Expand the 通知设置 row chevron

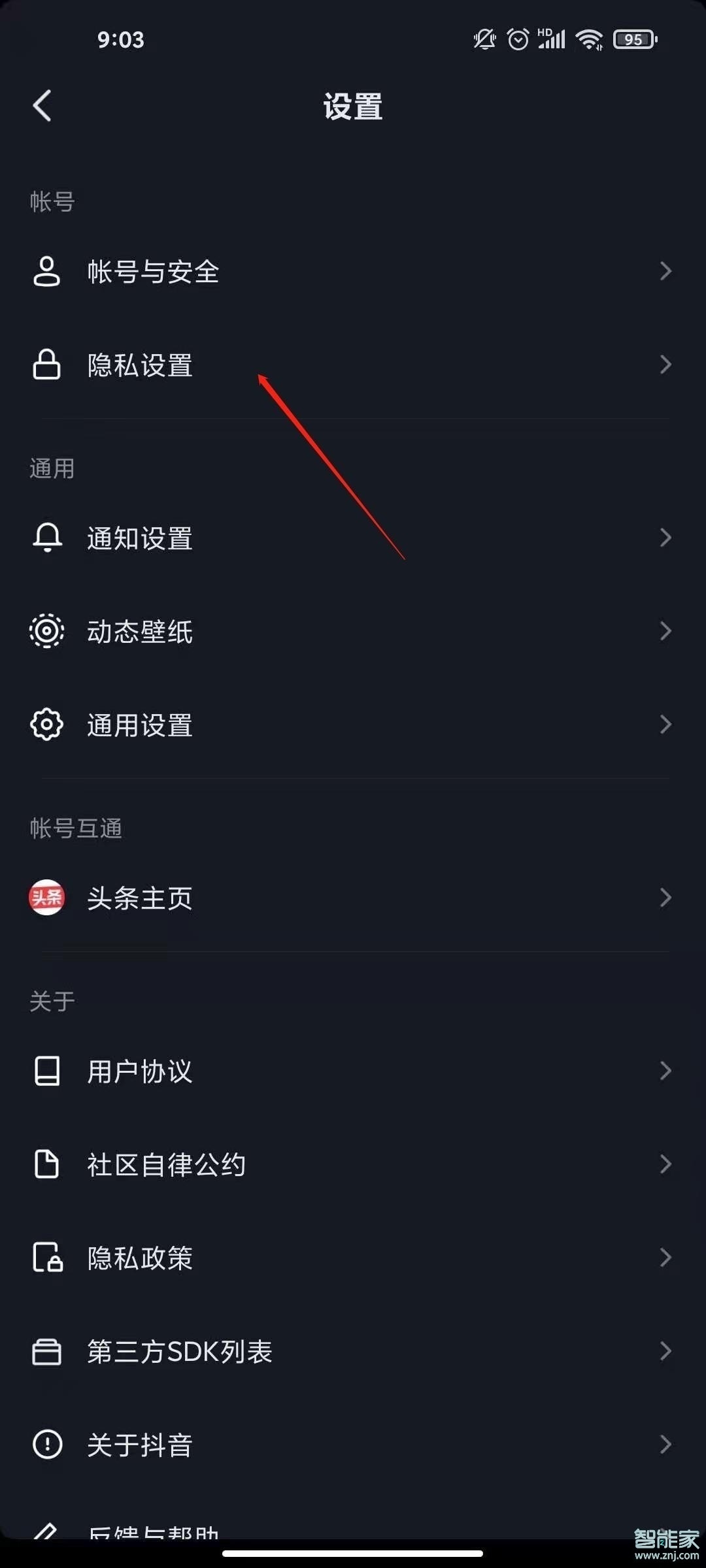click(x=665, y=538)
